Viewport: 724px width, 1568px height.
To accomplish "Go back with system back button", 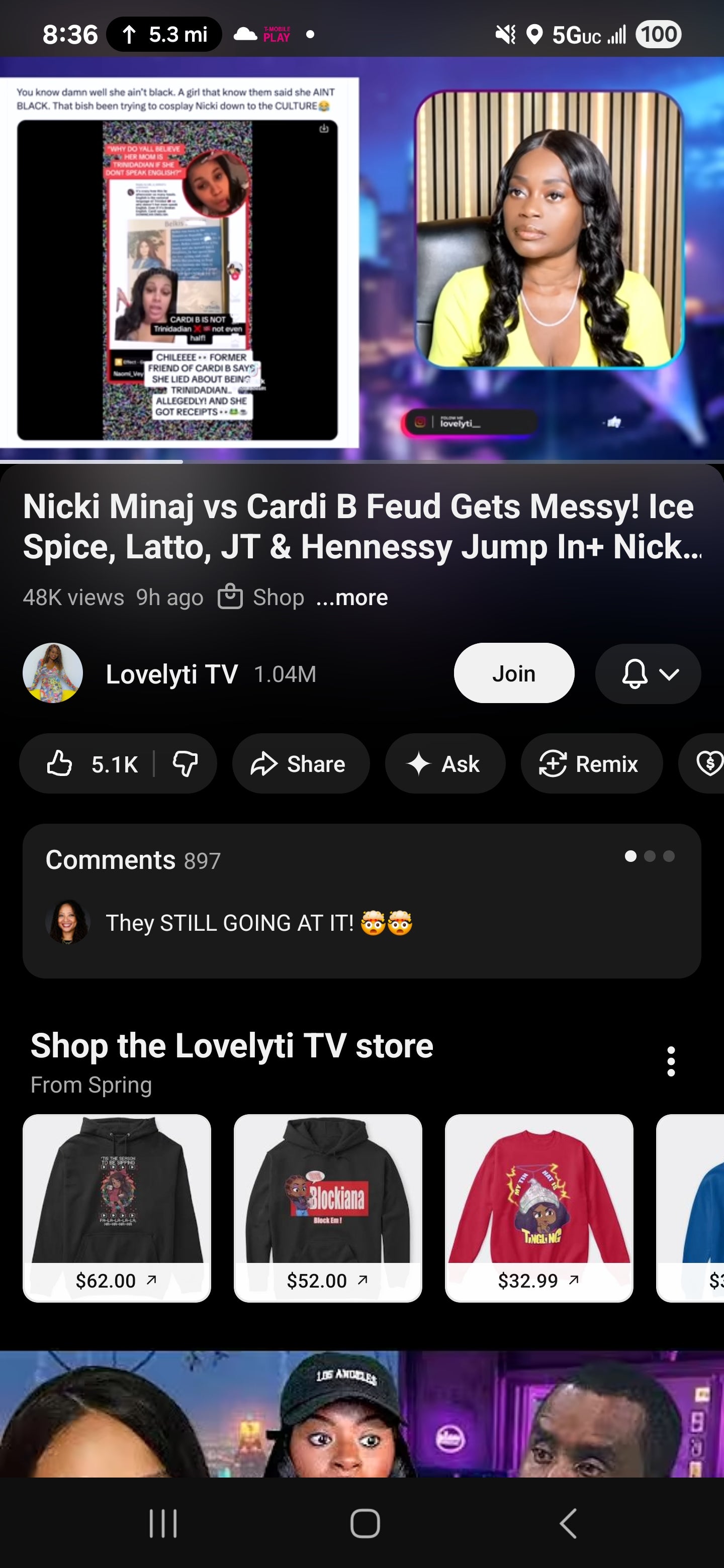I will [568, 1524].
